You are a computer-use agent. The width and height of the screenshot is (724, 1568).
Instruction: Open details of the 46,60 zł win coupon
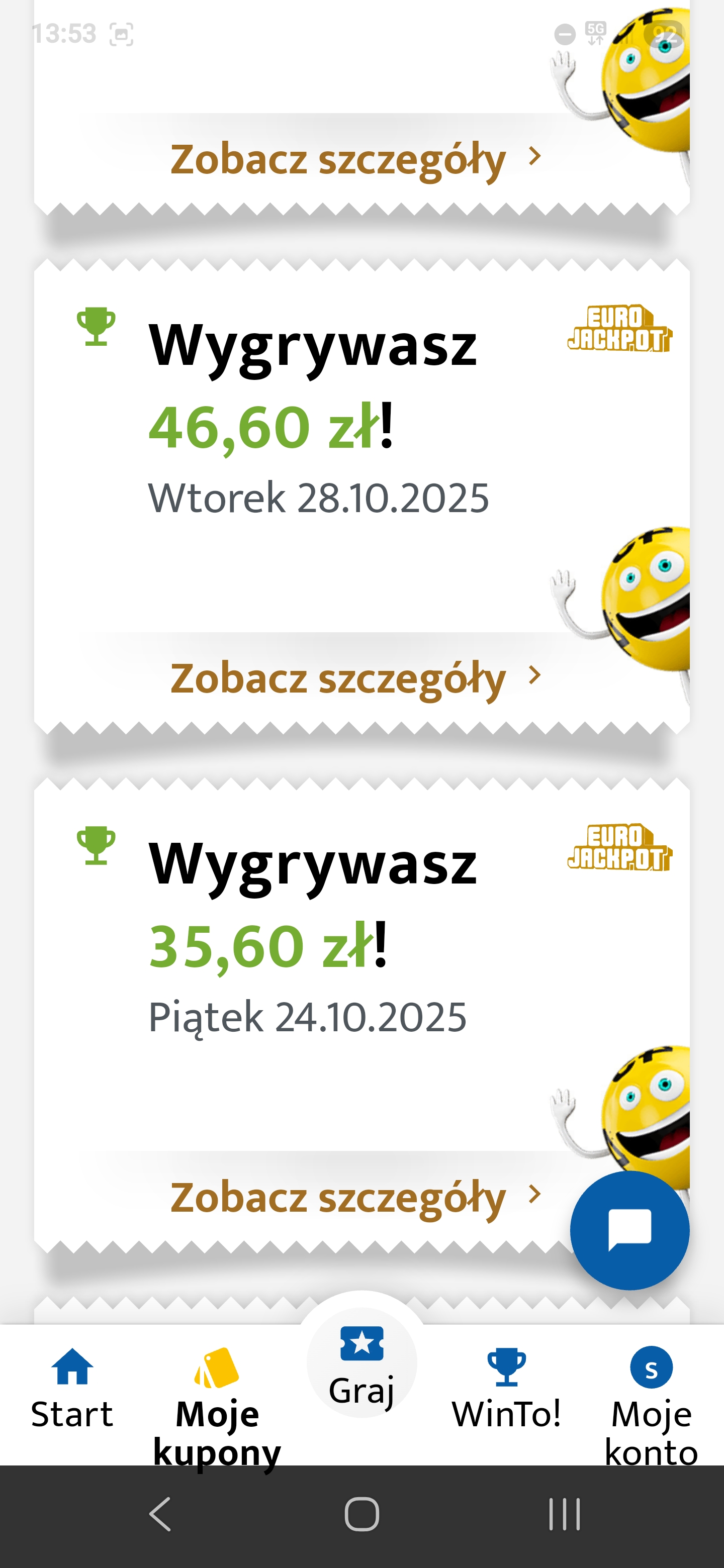click(x=355, y=677)
